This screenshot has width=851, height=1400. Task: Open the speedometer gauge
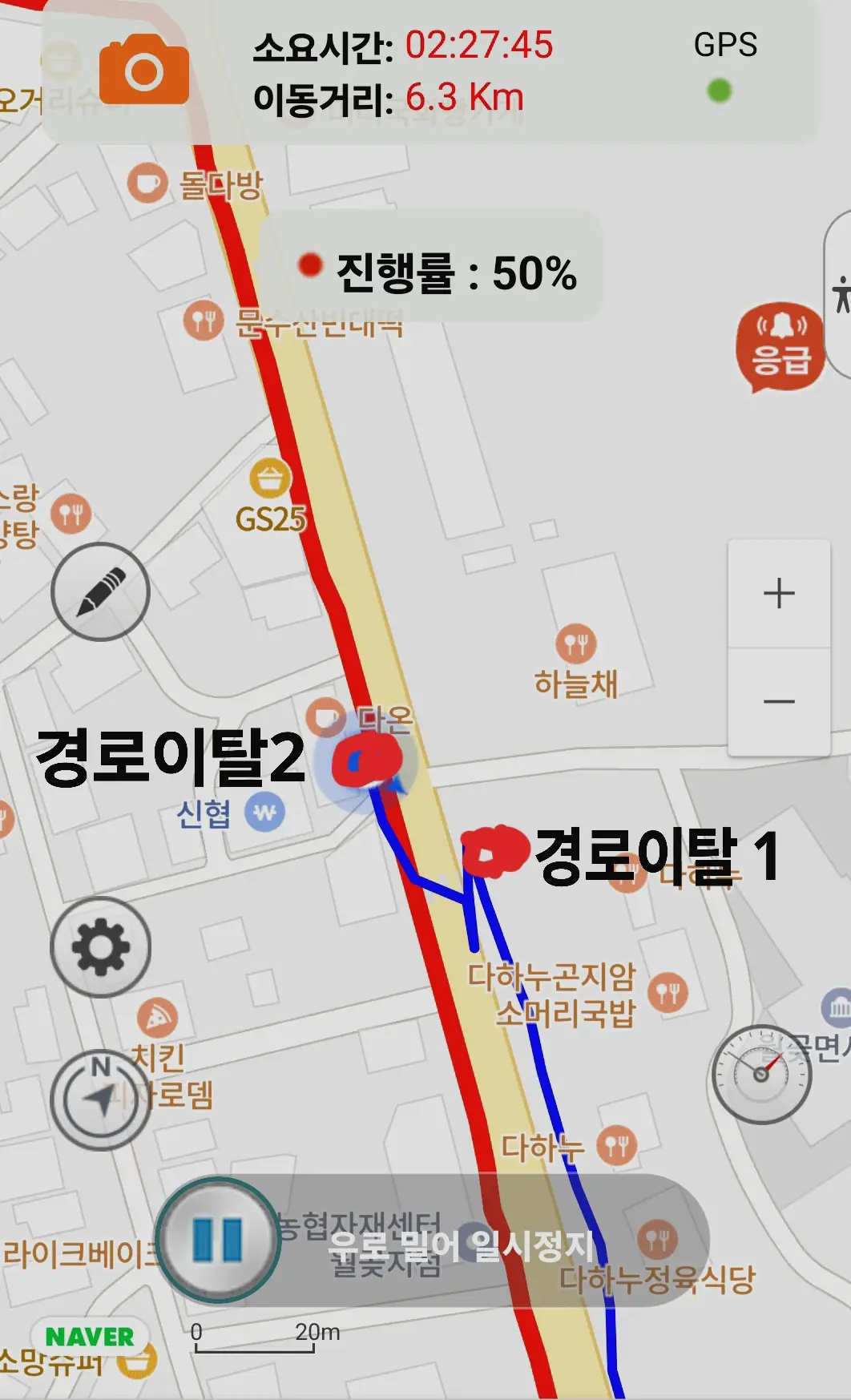[761, 1074]
